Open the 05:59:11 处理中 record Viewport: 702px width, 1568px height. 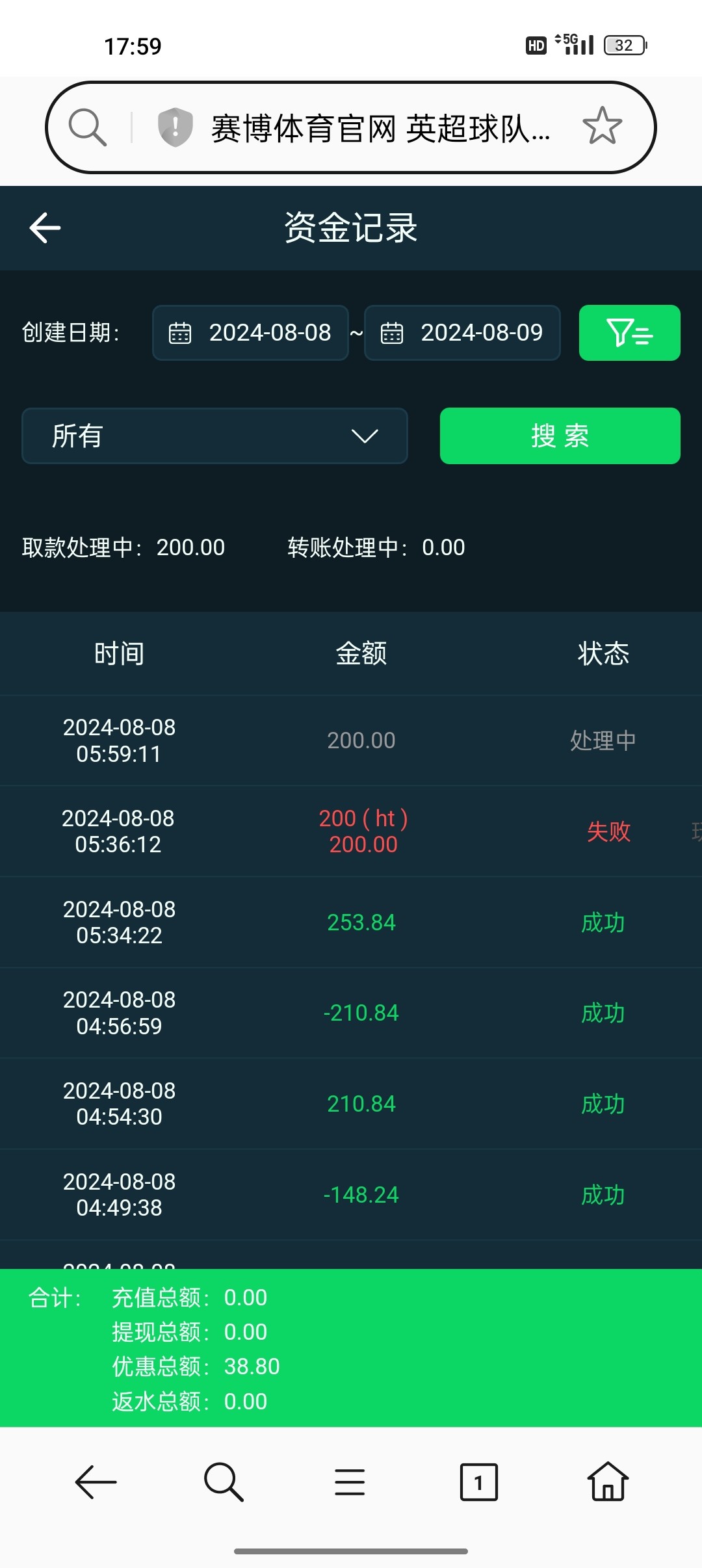pos(351,740)
